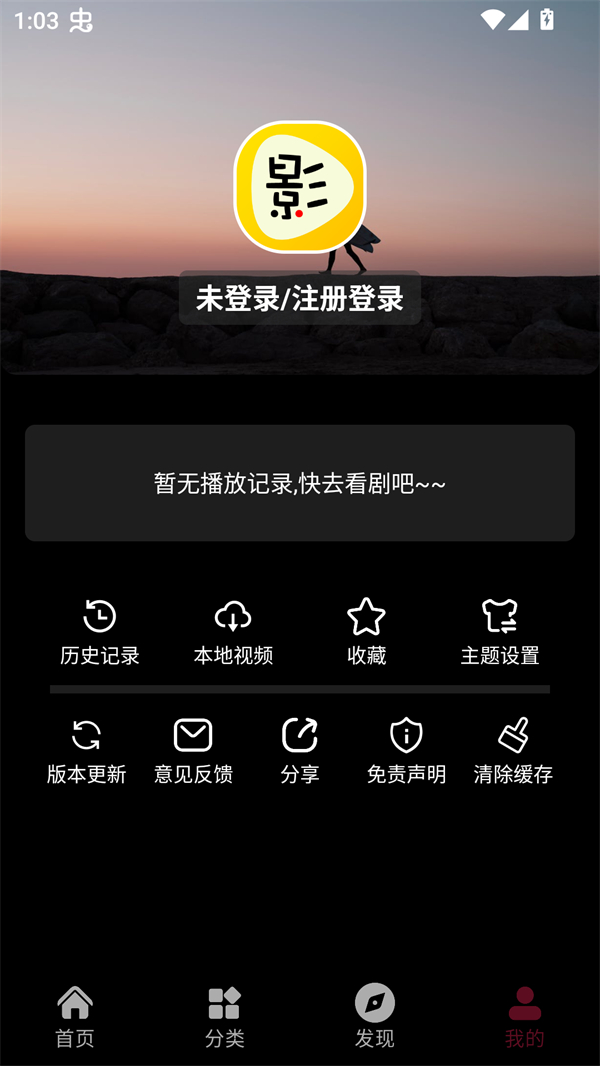Open the profile avatar icon
Screen dimensions: 600x1066
point(300,187)
